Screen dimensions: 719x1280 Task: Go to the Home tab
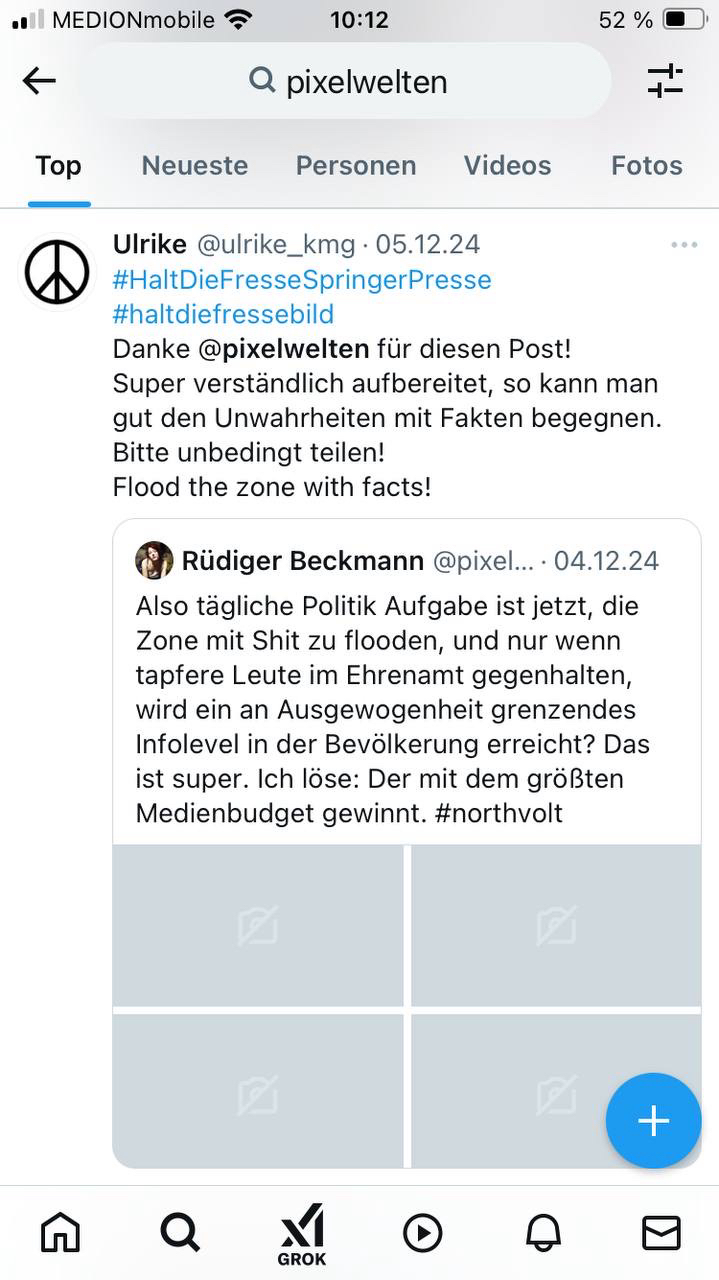tap(60, 1233)
